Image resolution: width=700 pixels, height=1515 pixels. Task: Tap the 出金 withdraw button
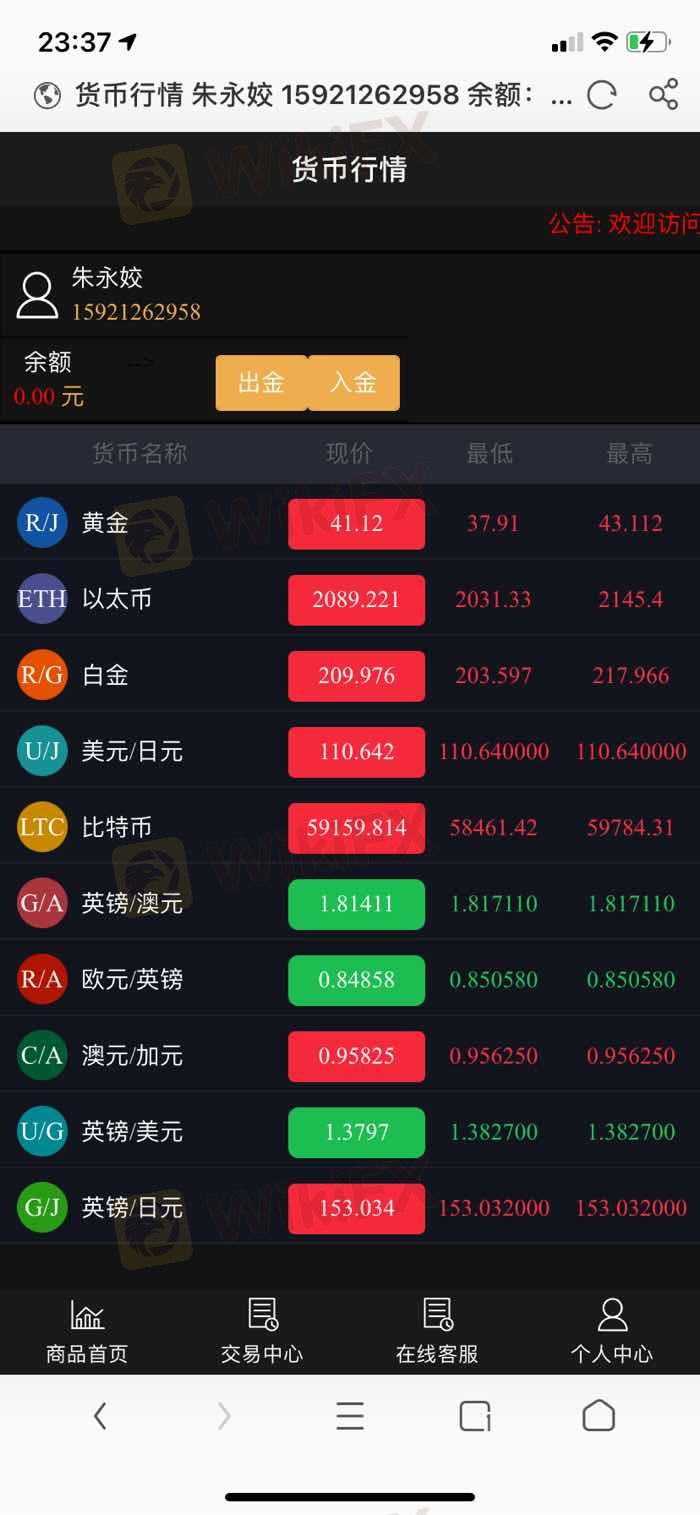[x=261, y=383]
